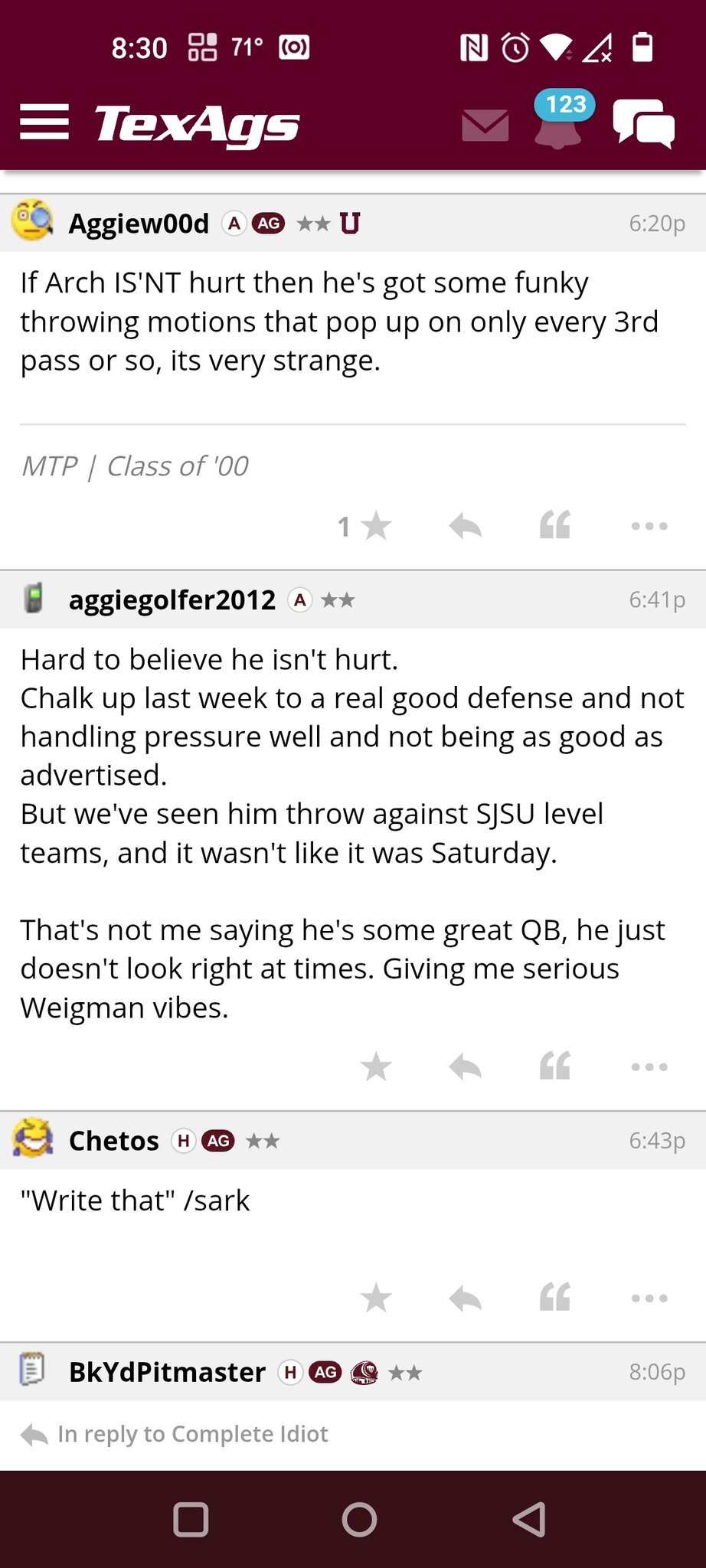Open BkYdPitmaster's profile
Image resolution: width=706 pixels, height=1568 pixels.
[x=167, y=1372]
